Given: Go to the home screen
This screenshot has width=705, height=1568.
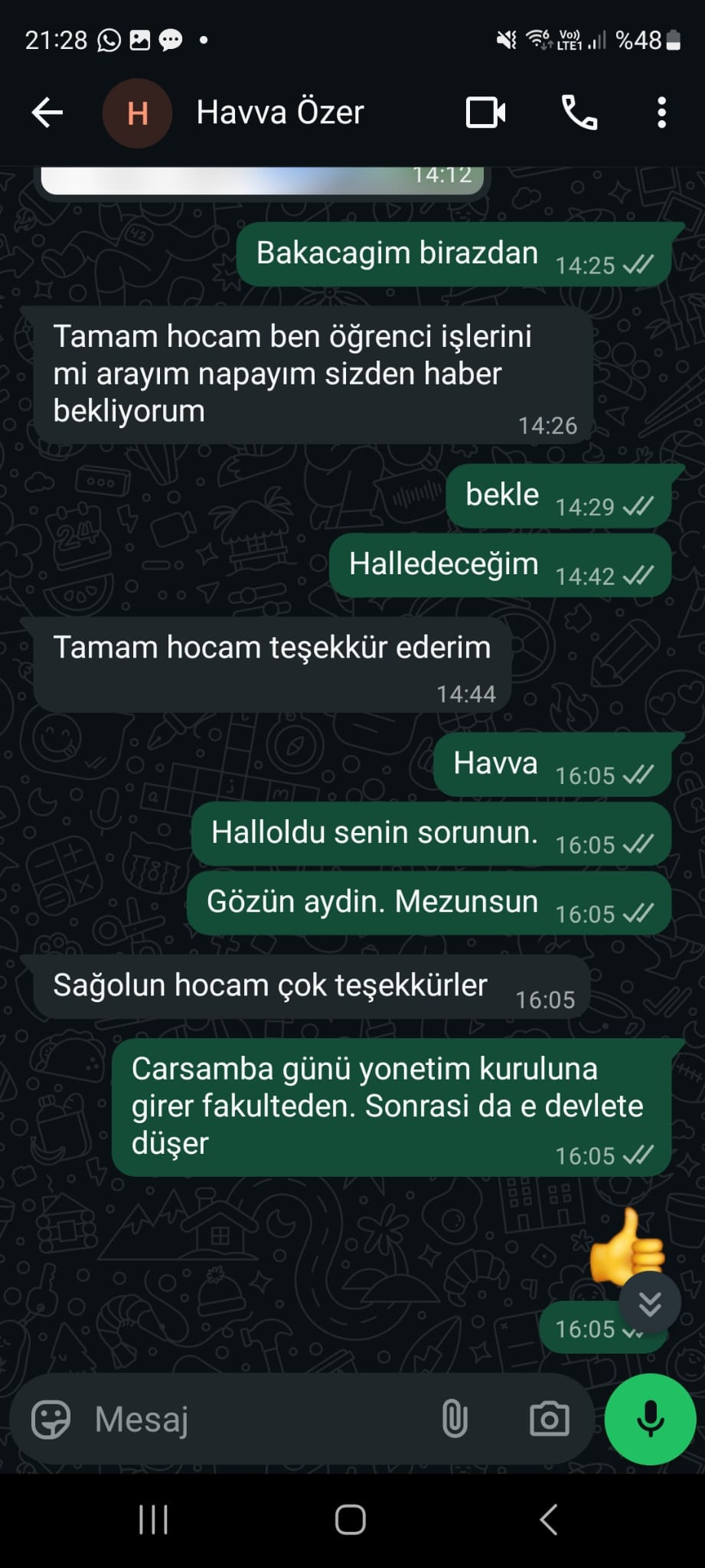Looking at the screenshot, I should [351, 1521].
